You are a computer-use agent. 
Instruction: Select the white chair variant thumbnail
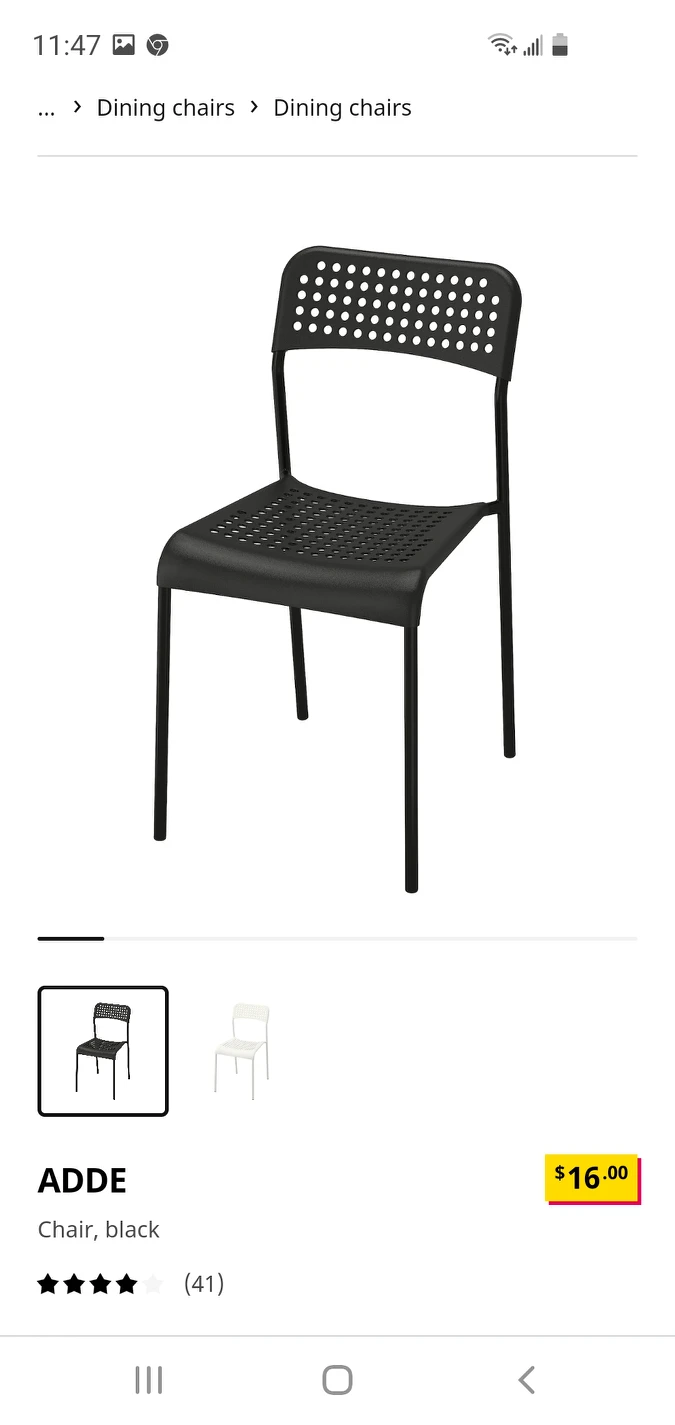(241, 1050)
